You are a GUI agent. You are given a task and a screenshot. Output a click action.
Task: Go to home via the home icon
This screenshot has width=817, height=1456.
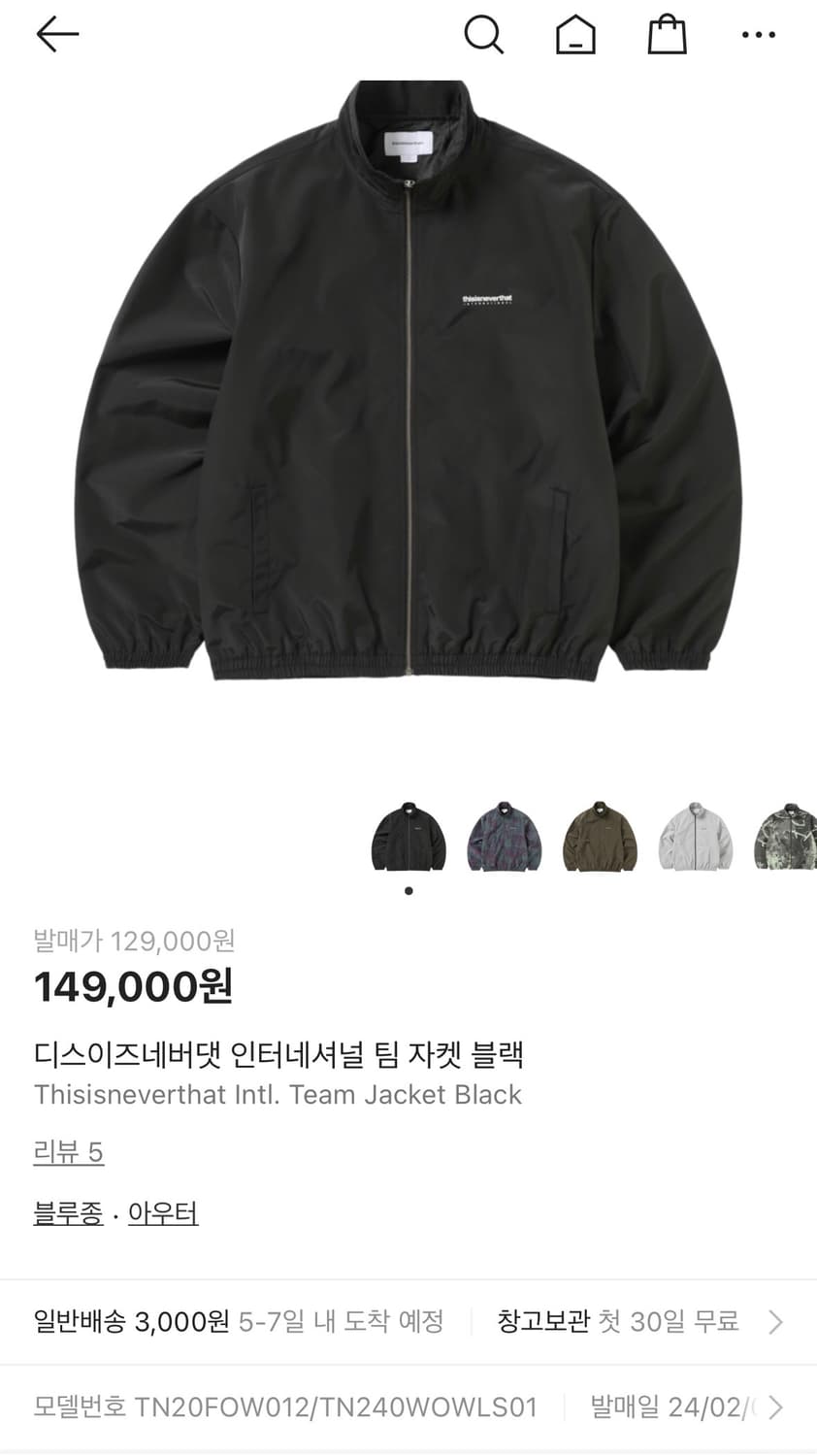click(x=574, y=35)
